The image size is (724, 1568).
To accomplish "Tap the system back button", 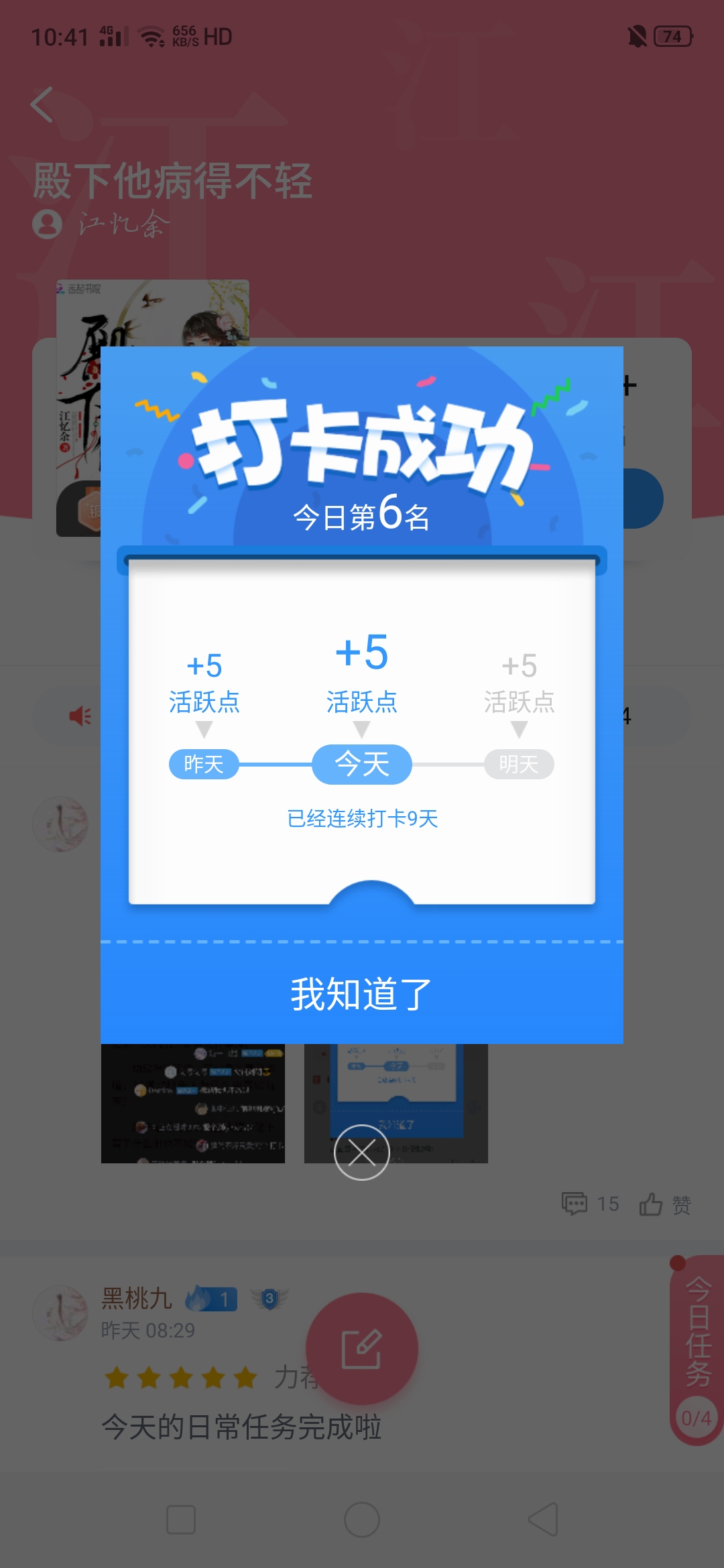I will (543, 1520).
